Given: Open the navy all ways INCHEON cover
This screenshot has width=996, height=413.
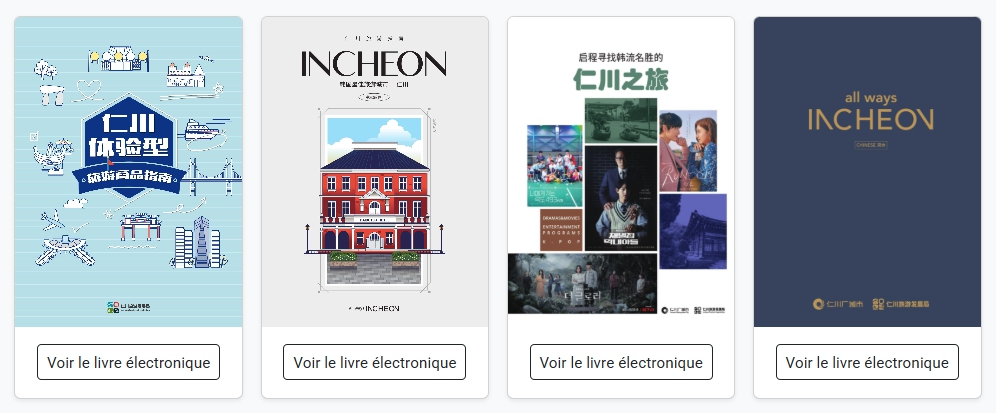Looking at the screenshot, I should (x=867, y=171).
